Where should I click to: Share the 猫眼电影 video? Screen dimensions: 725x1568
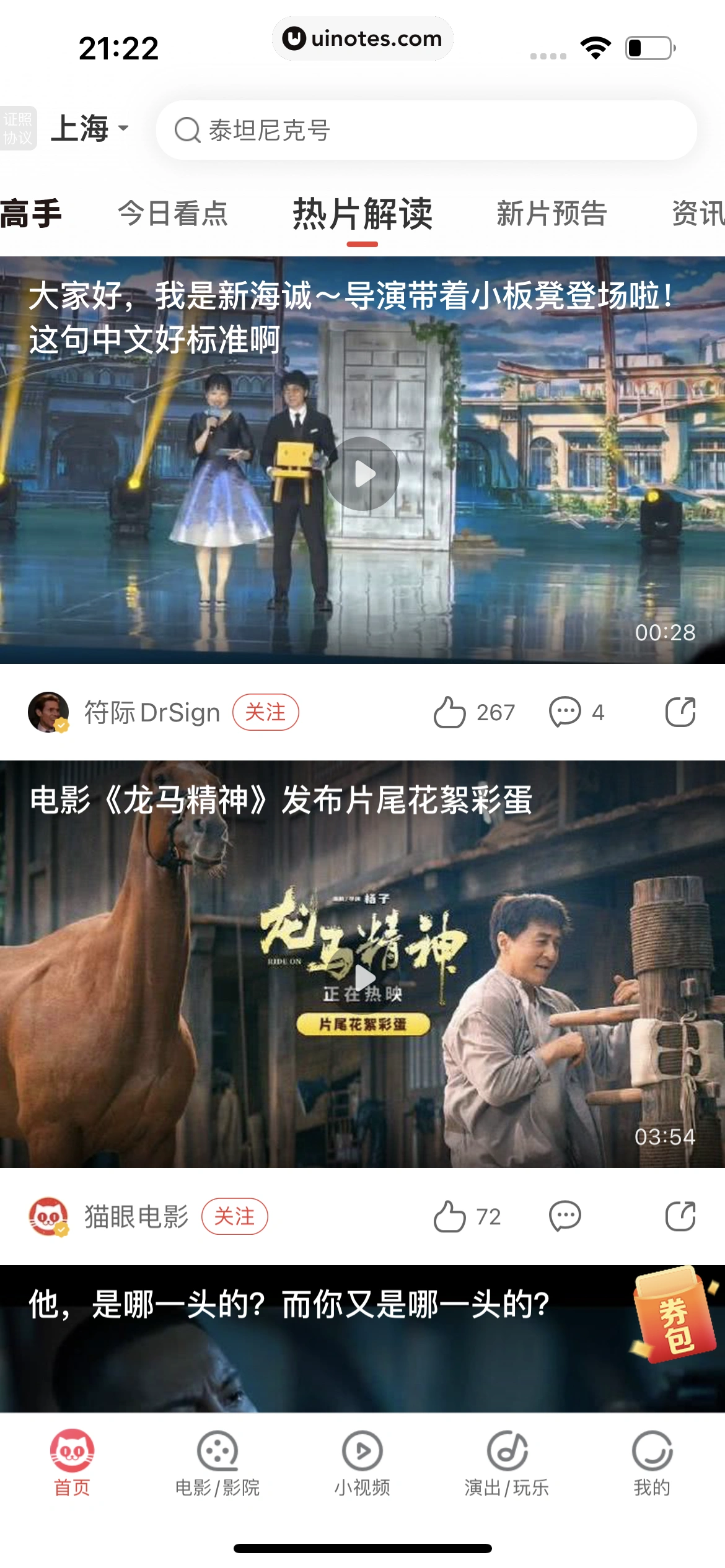(x=680, y=1216)
